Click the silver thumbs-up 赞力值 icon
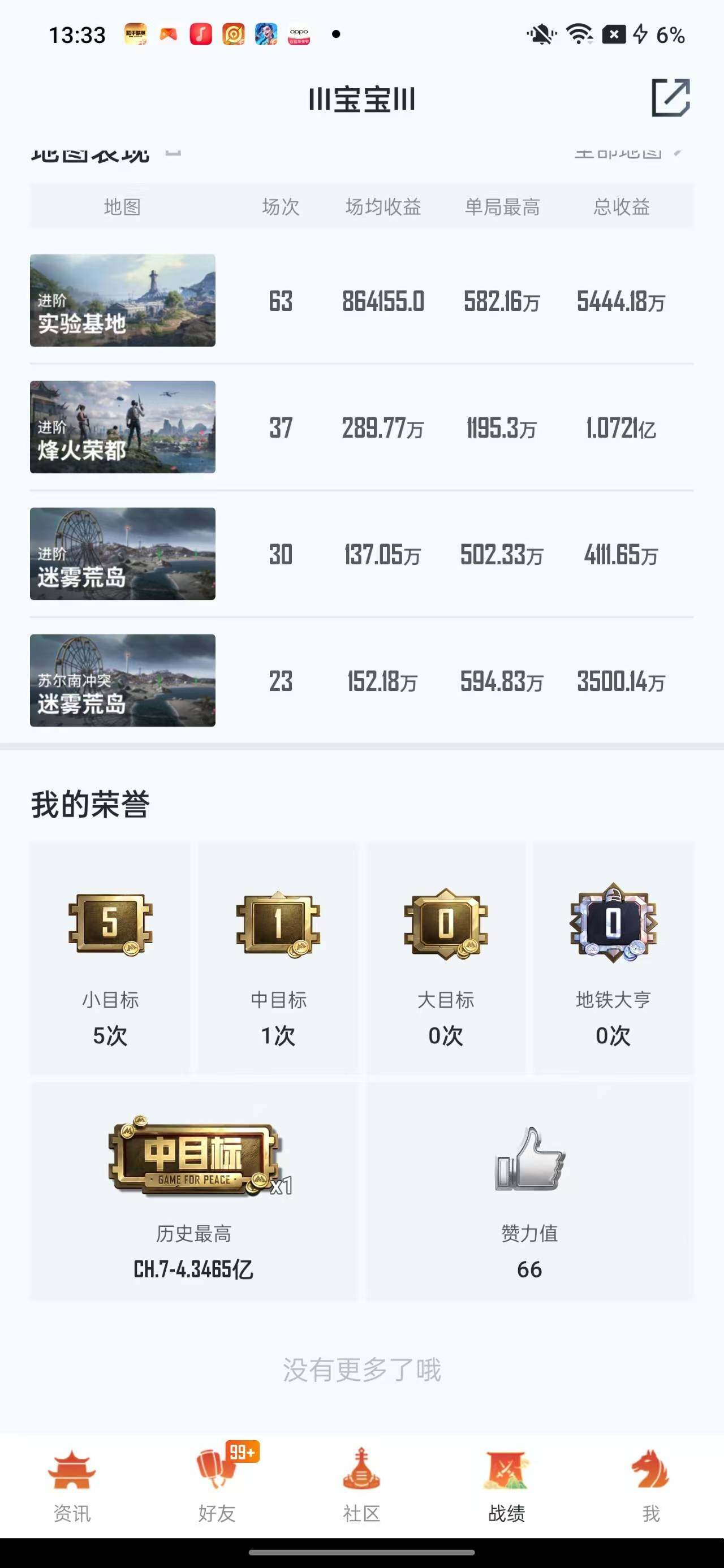 [529, 1160]
